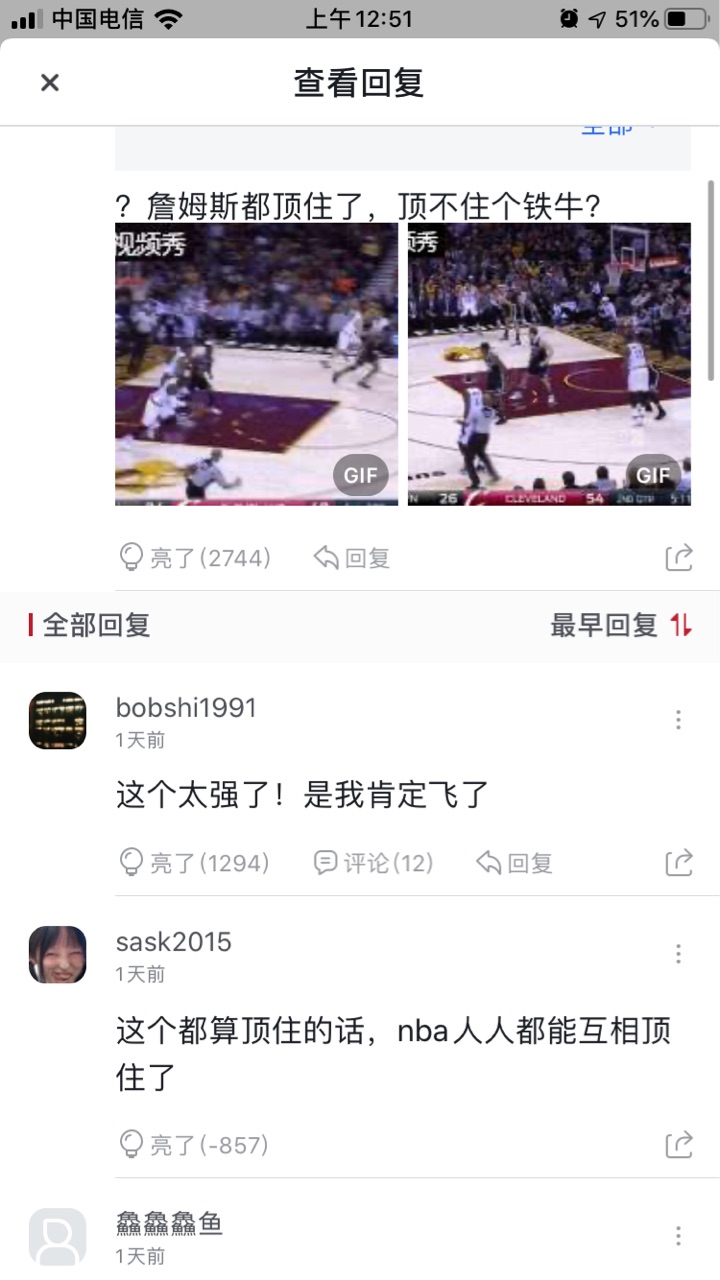Light up bobshi1991's reply with 1294 亮了
720x1280 pixels.
tap(194, 863)
